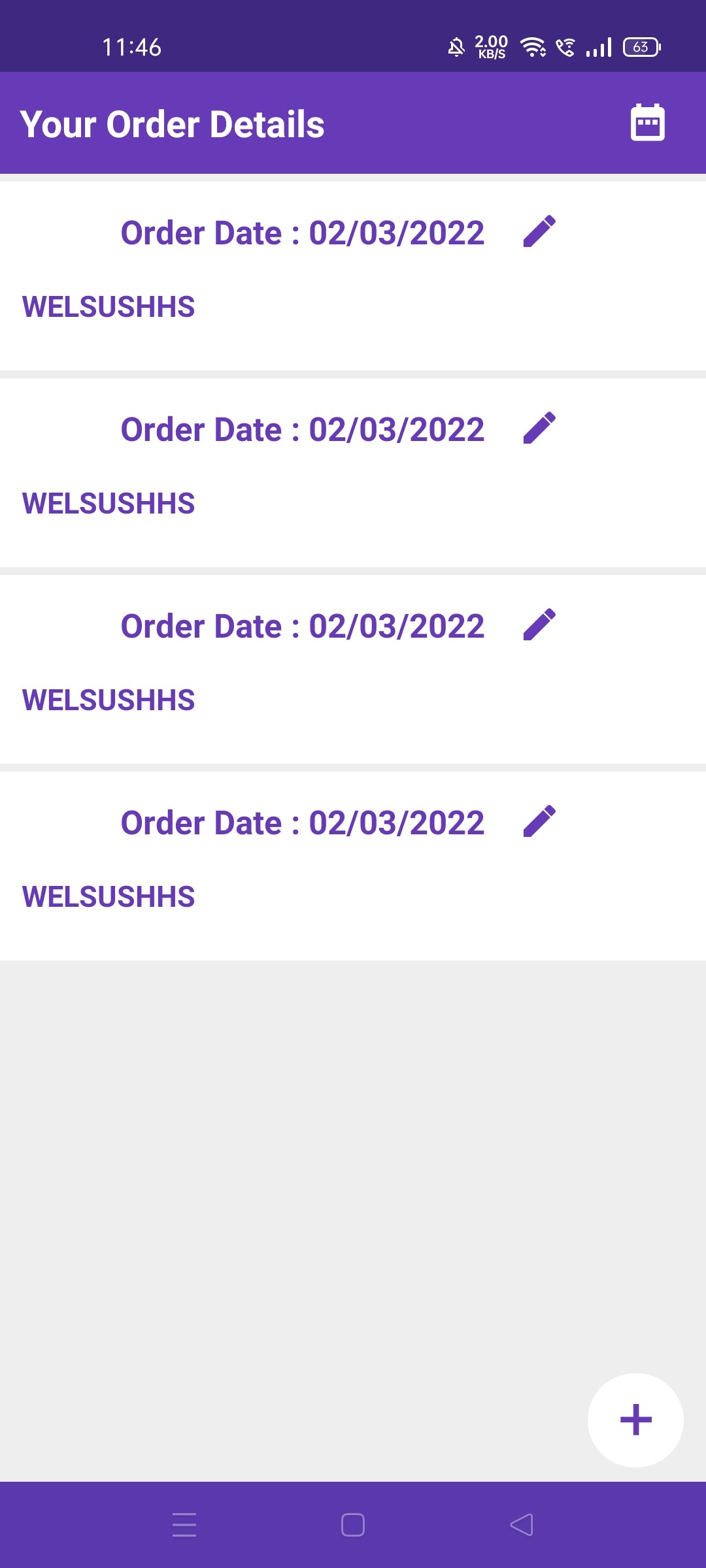Image resolution: width=706 pixels, height=1568 pixels.
Task: Return to the device home screen
Action: (353, 1525)
